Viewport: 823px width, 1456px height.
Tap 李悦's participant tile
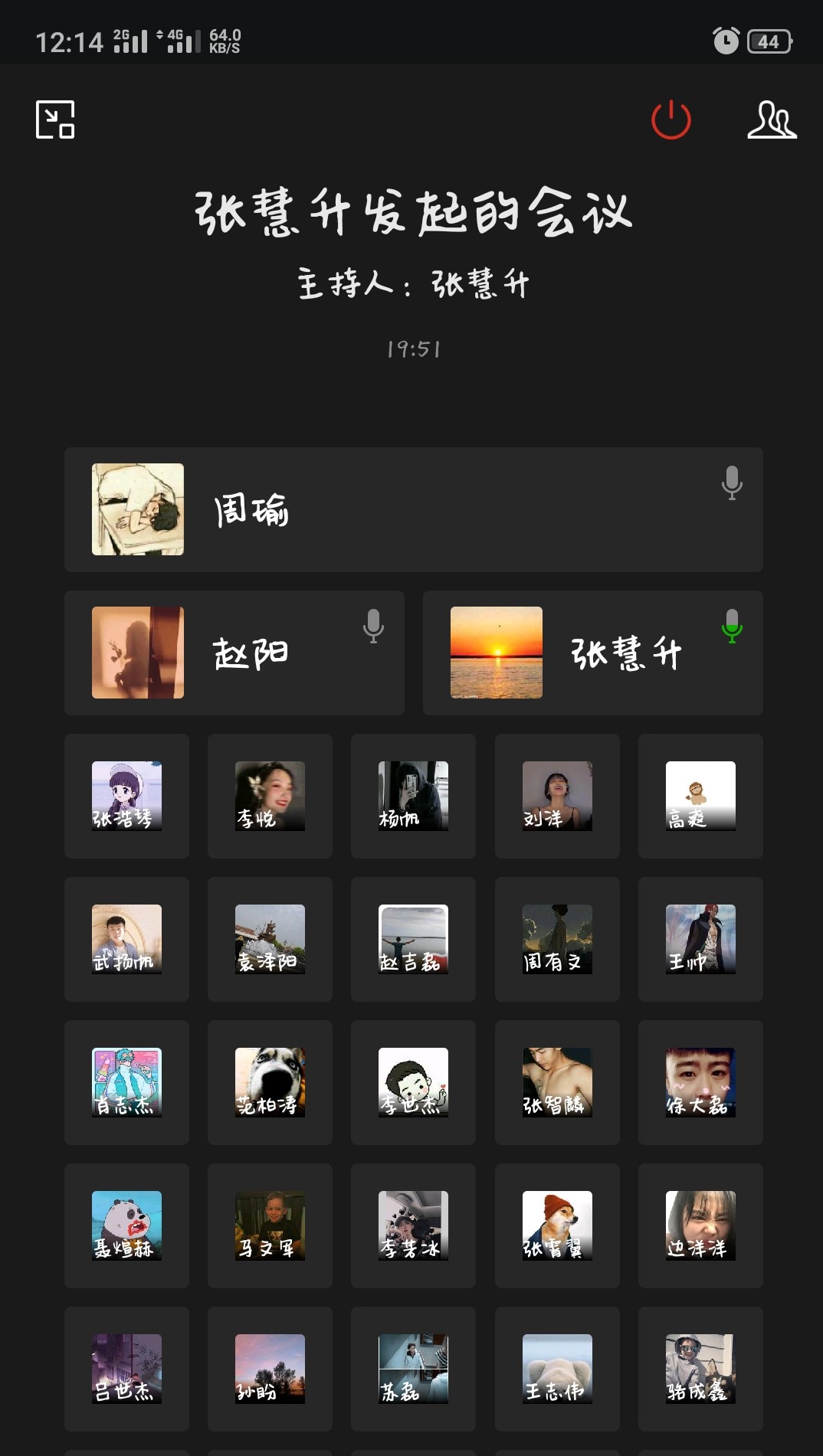click(270, 796)
